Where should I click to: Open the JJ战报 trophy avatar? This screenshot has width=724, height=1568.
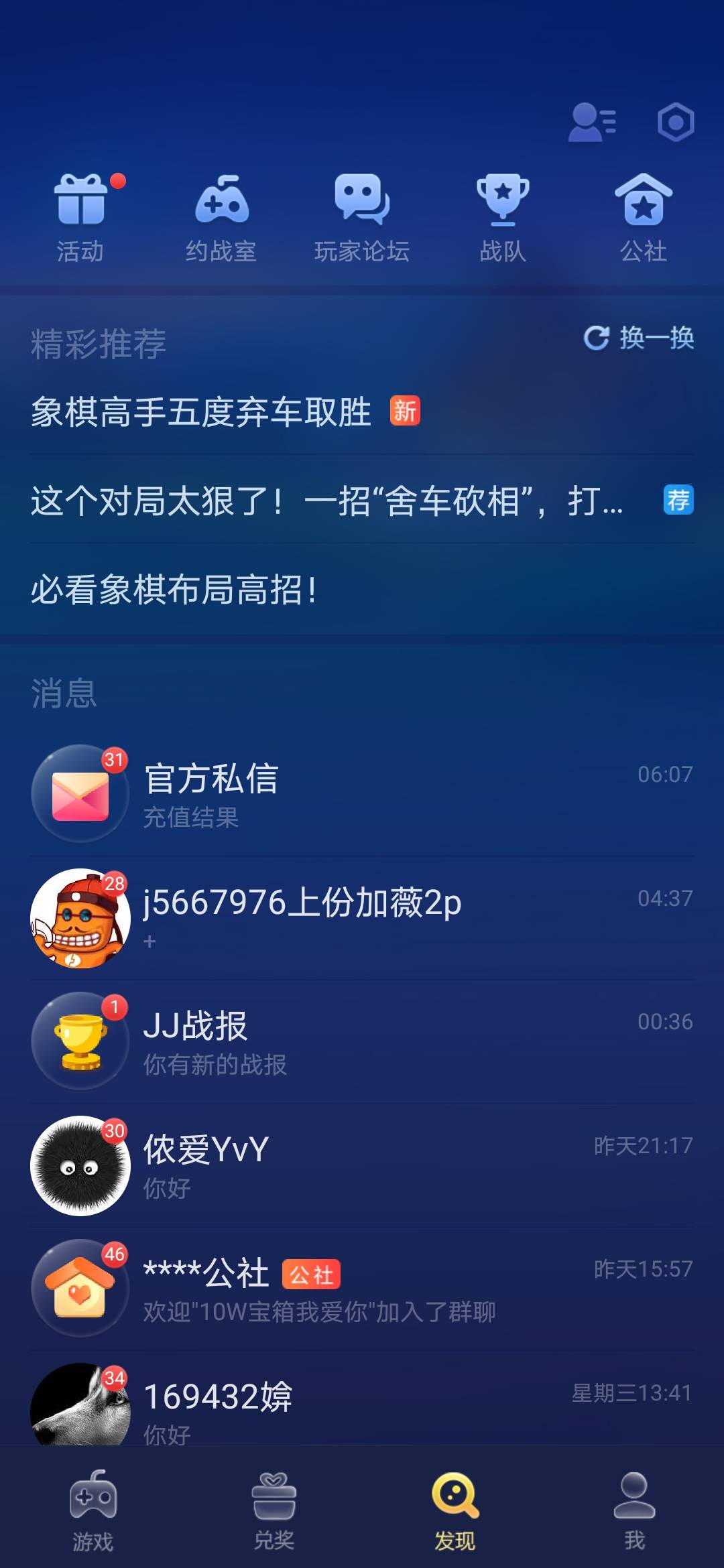[80, 1039]
